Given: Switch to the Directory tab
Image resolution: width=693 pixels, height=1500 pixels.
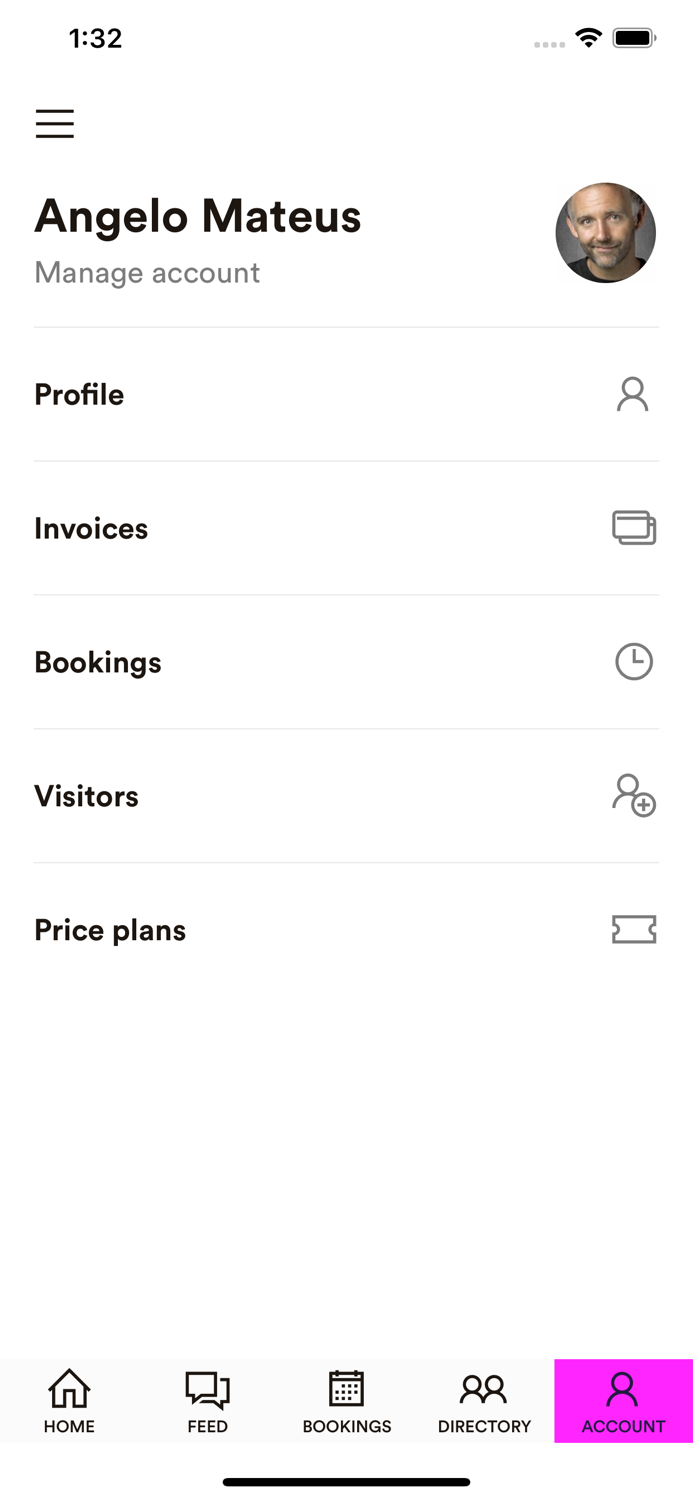Looking at the screenshot, I should point(484,1401).
